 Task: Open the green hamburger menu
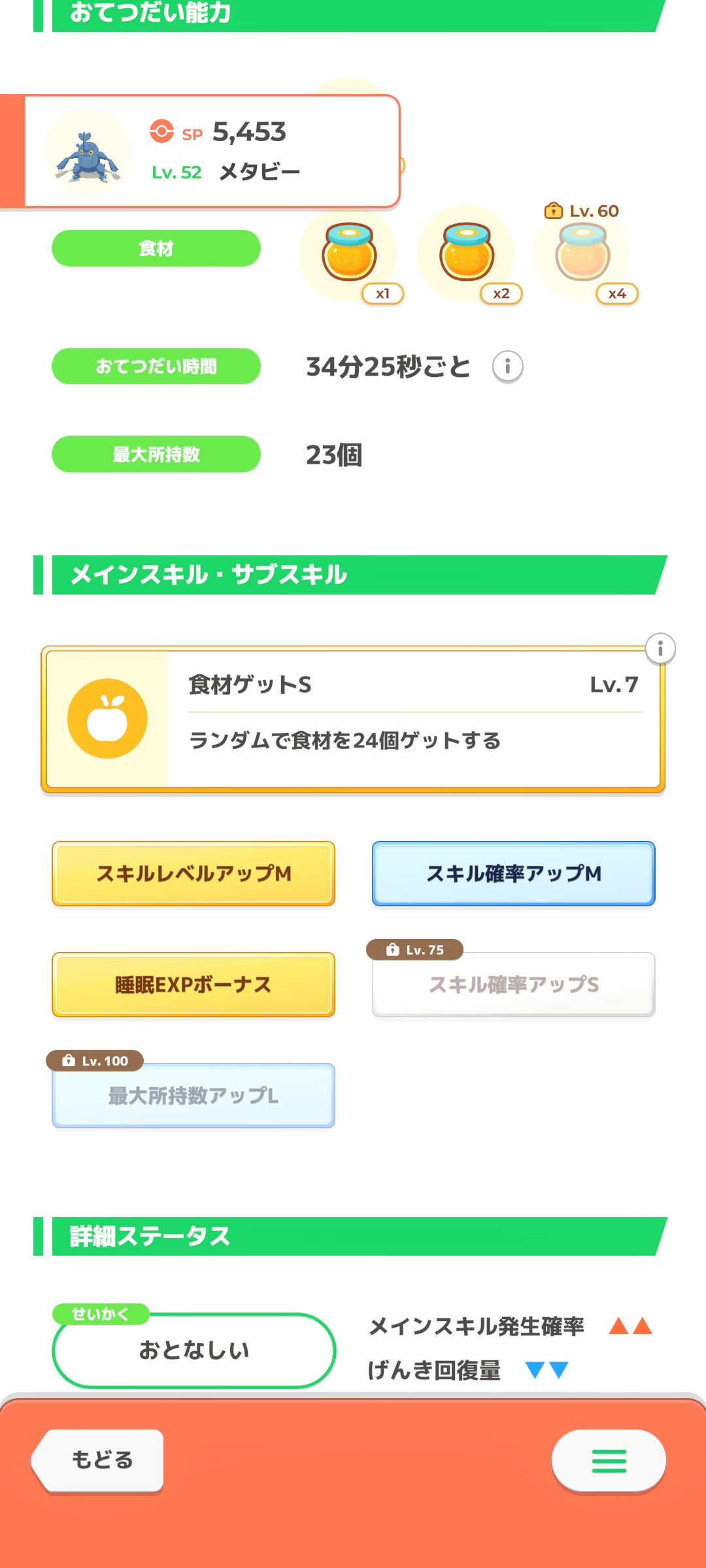click(x=609, y=1461)
